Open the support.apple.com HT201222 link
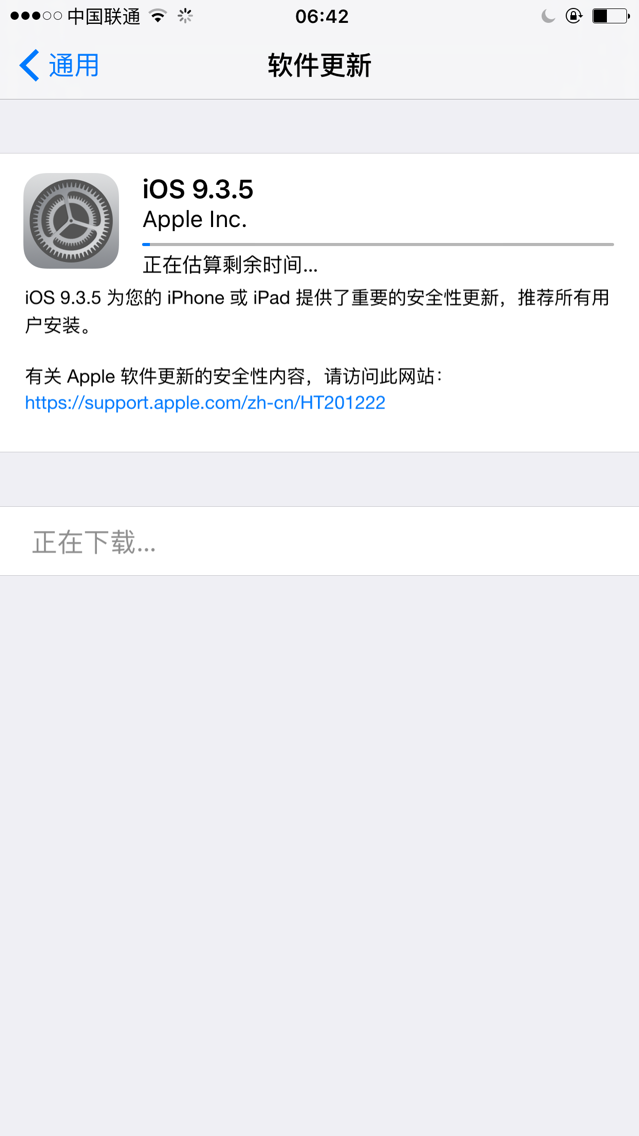 tap(205, 403)
